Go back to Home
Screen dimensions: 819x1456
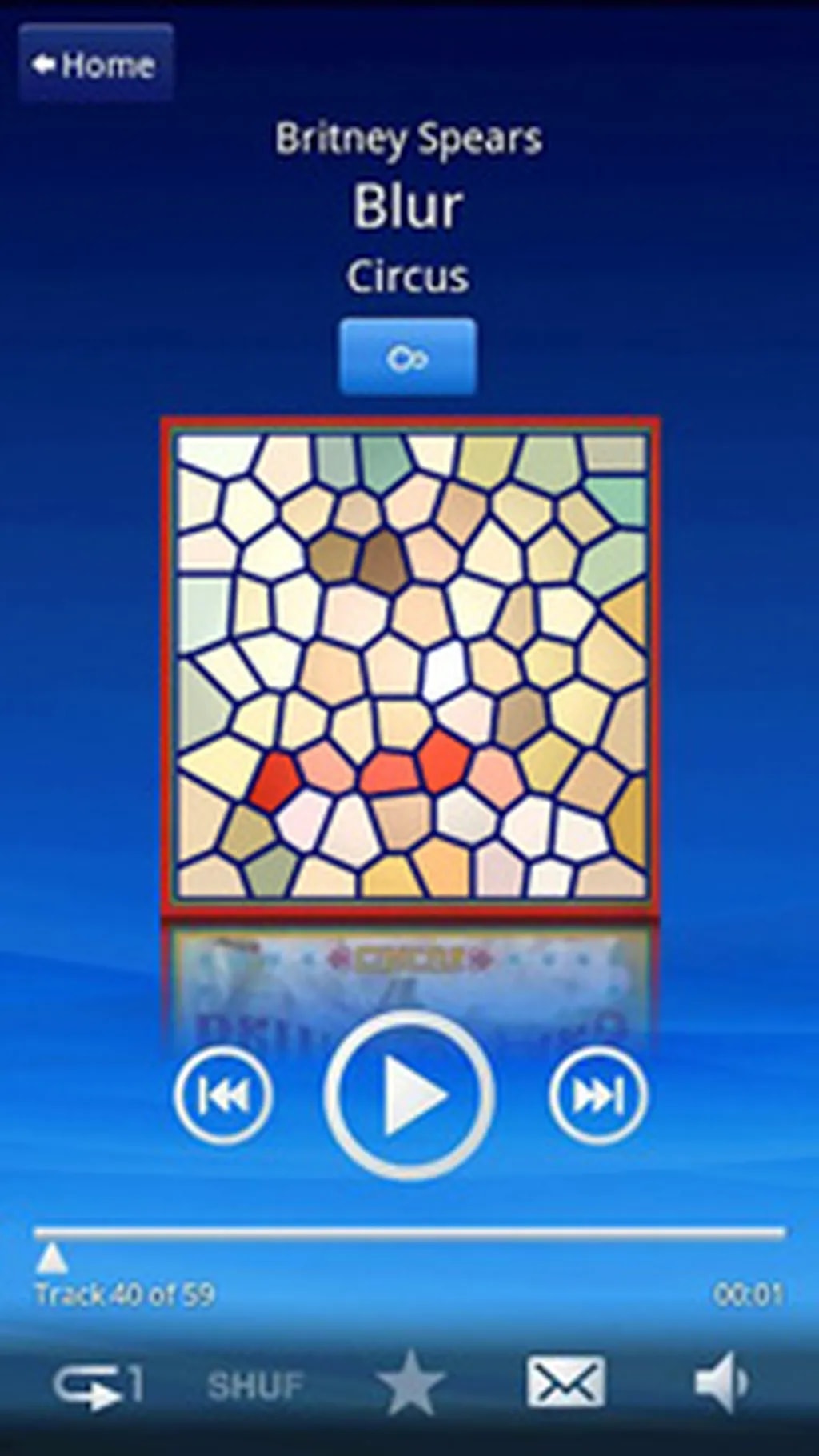click(x=96, y=64)
